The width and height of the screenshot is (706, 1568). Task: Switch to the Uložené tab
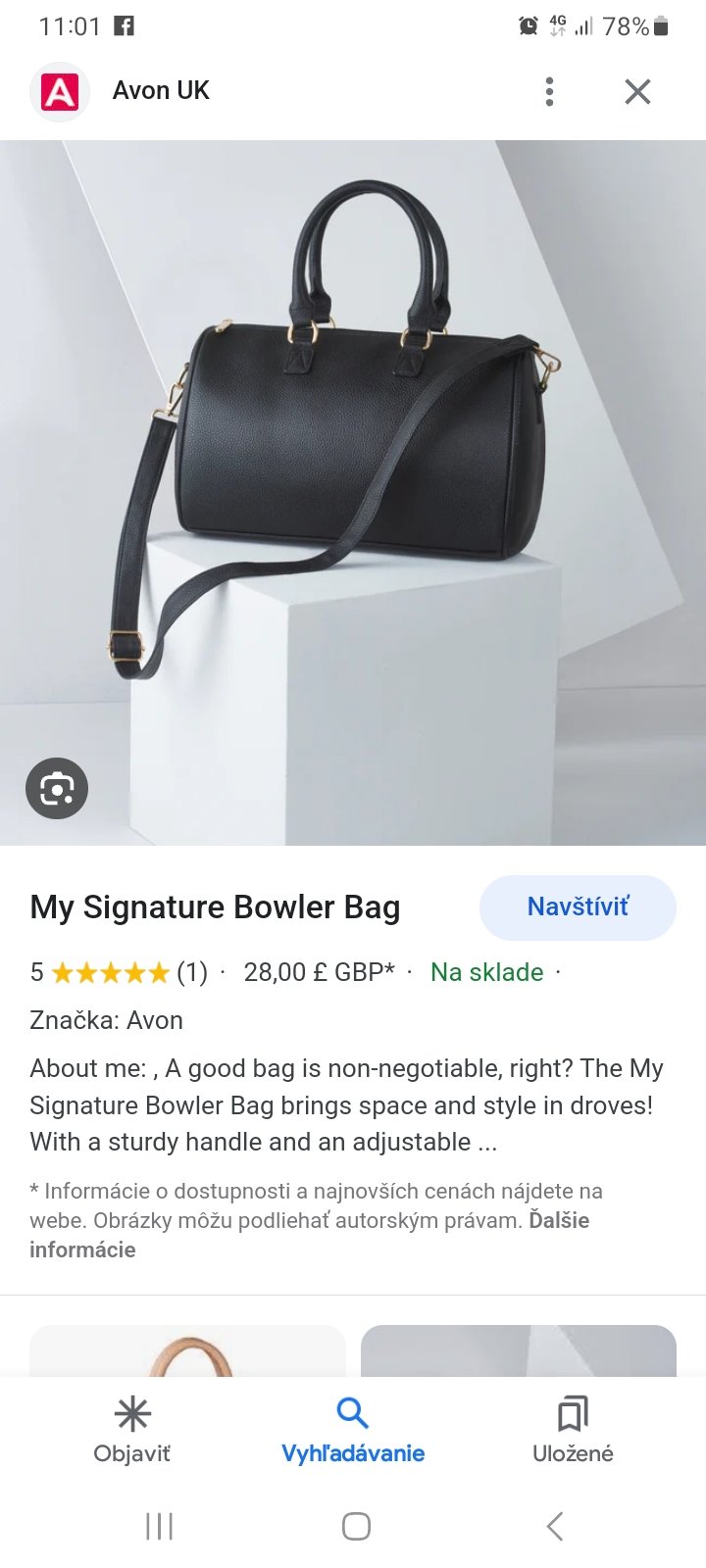(573, 1431)
